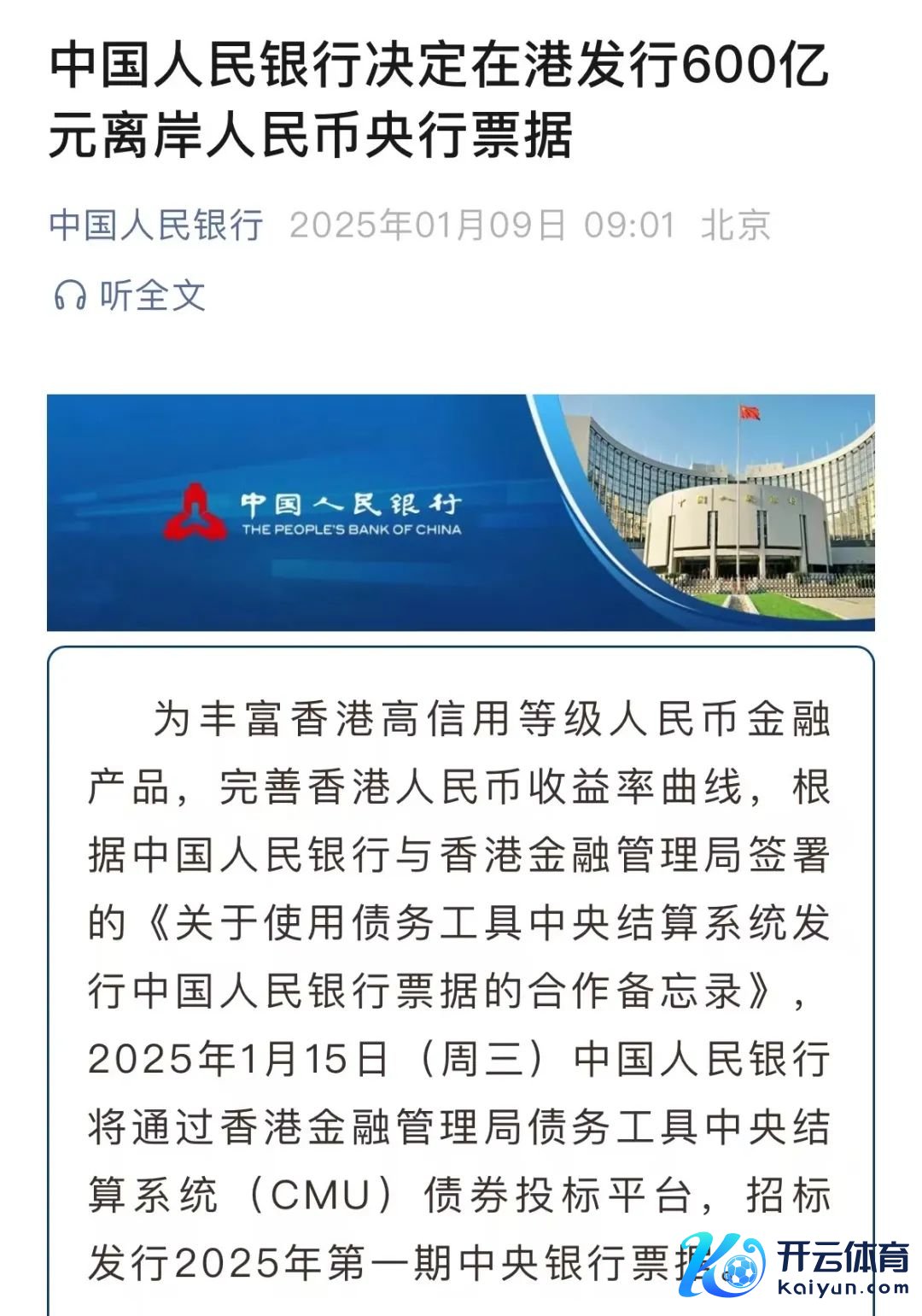Open the 中国人民银行 account link
Viewport: 922px width, 1316px height.
pos(156,225)
